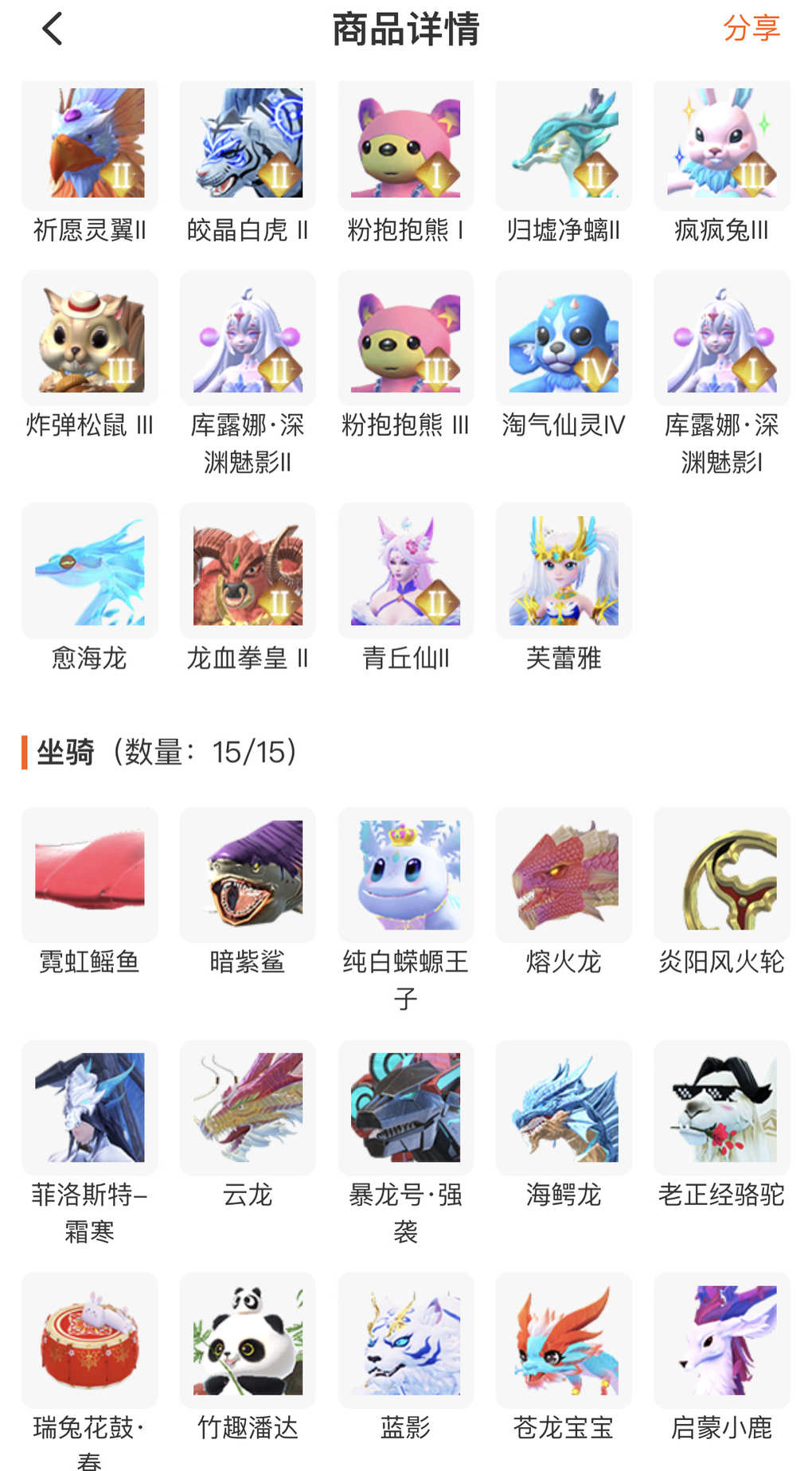The height and width of the screenshot is (1471, 812).
Task: Go back from the 商品详情 page
Action: (53, 29)
